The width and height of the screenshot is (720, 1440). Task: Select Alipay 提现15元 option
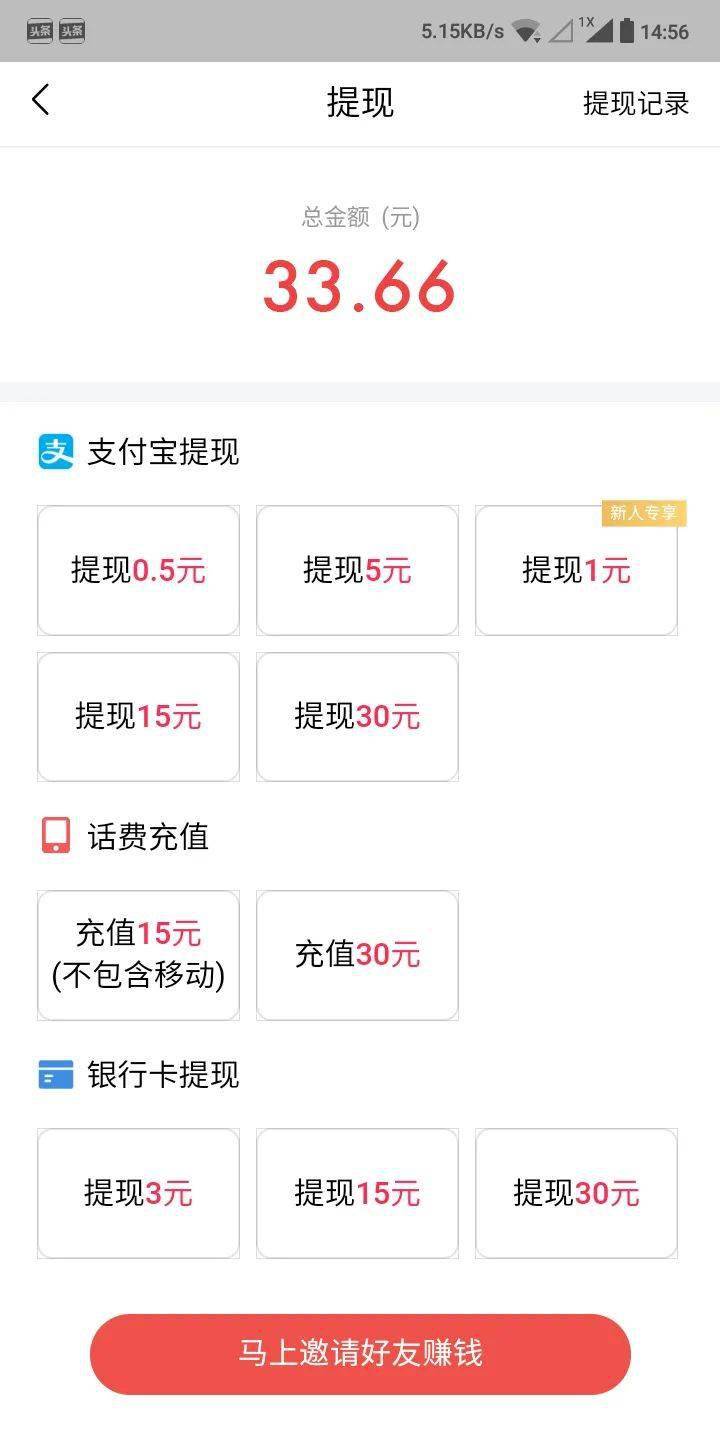(x=138, y=716)
